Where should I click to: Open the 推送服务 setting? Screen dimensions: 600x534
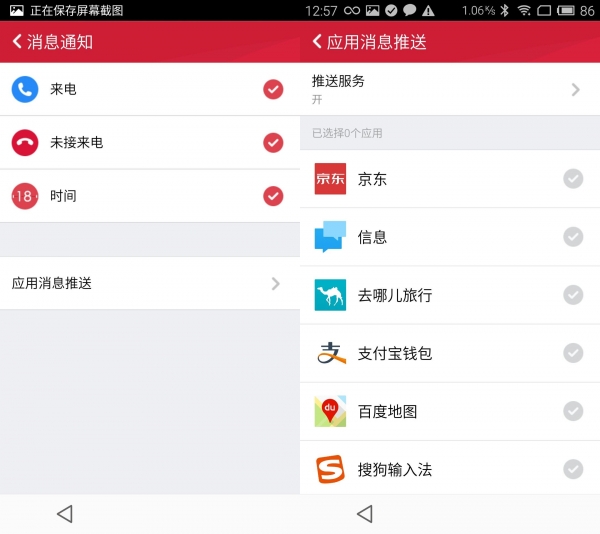click(449, 89)
